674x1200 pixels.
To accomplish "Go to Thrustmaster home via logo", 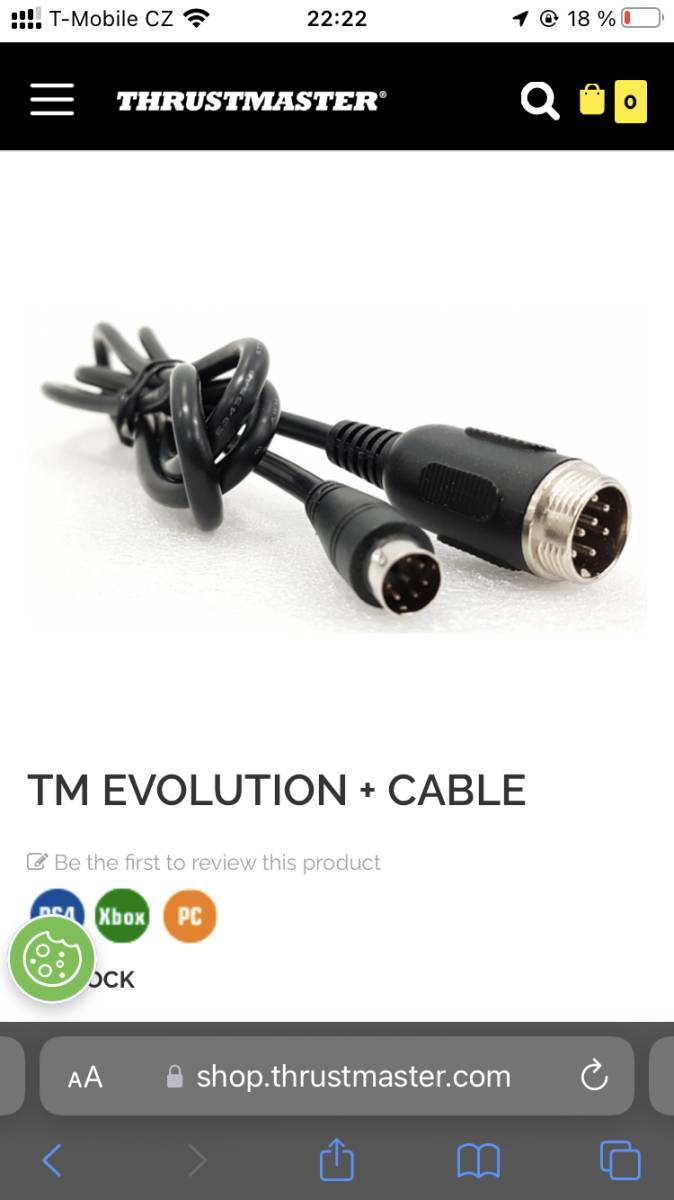I will click(x=251, y=100).
